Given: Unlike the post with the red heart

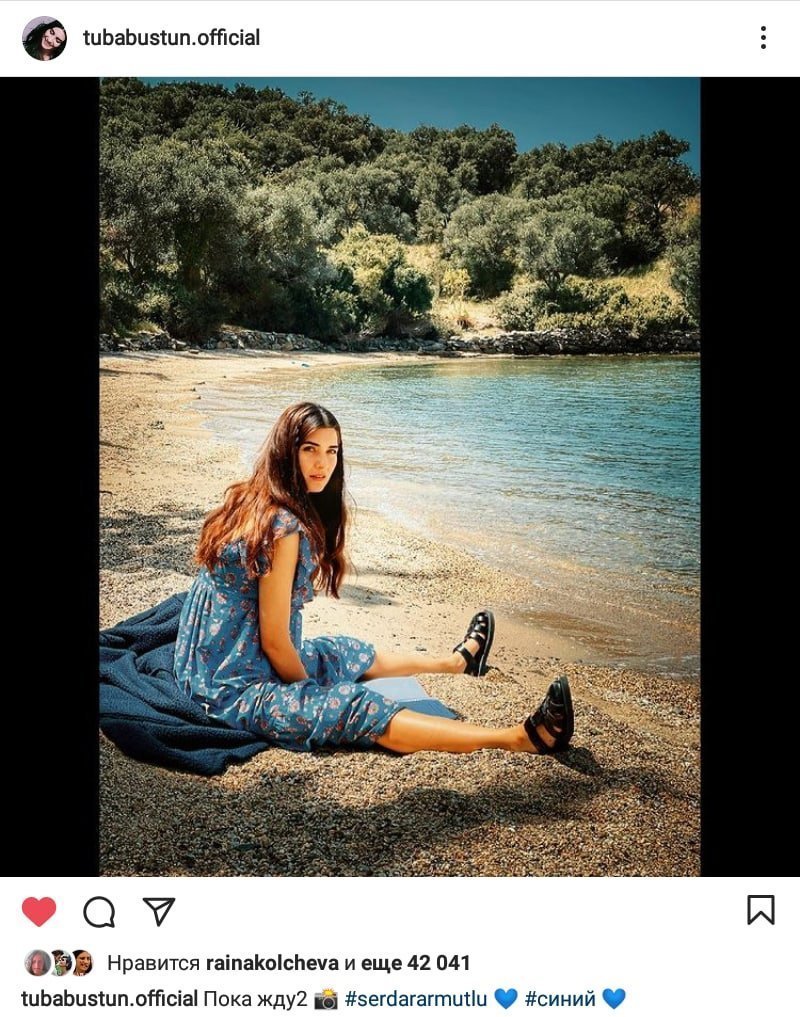Looking at the screenshot, I should click(x=39, y=911).
